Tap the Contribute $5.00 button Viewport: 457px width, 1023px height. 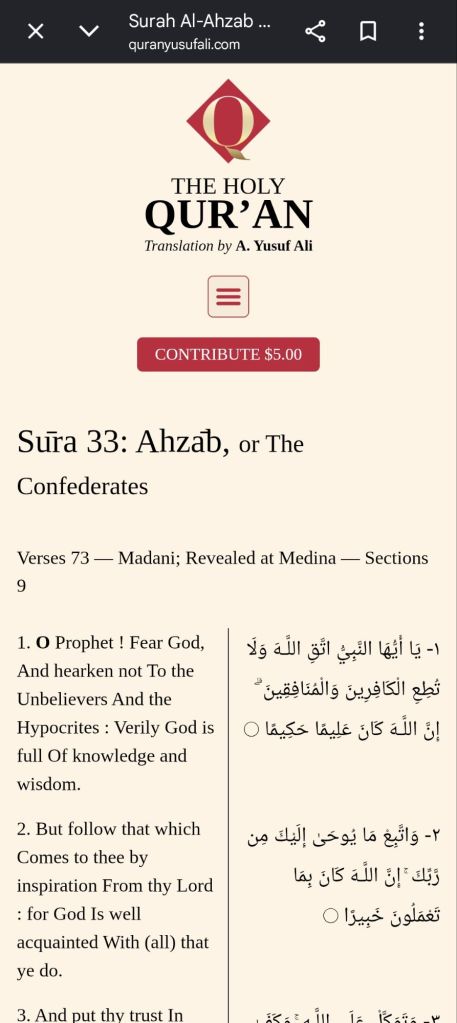click(228, 354)
